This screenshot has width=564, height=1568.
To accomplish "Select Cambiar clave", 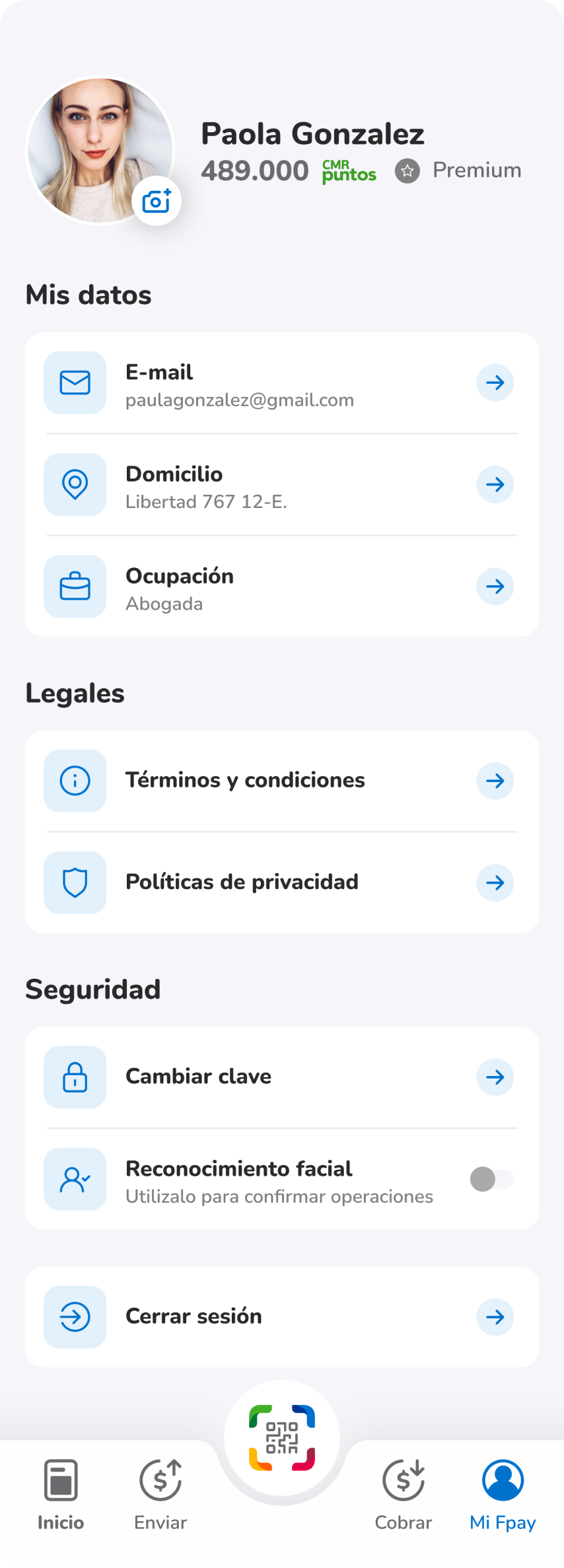I will pyautogui.click(x=282, y=1077).
